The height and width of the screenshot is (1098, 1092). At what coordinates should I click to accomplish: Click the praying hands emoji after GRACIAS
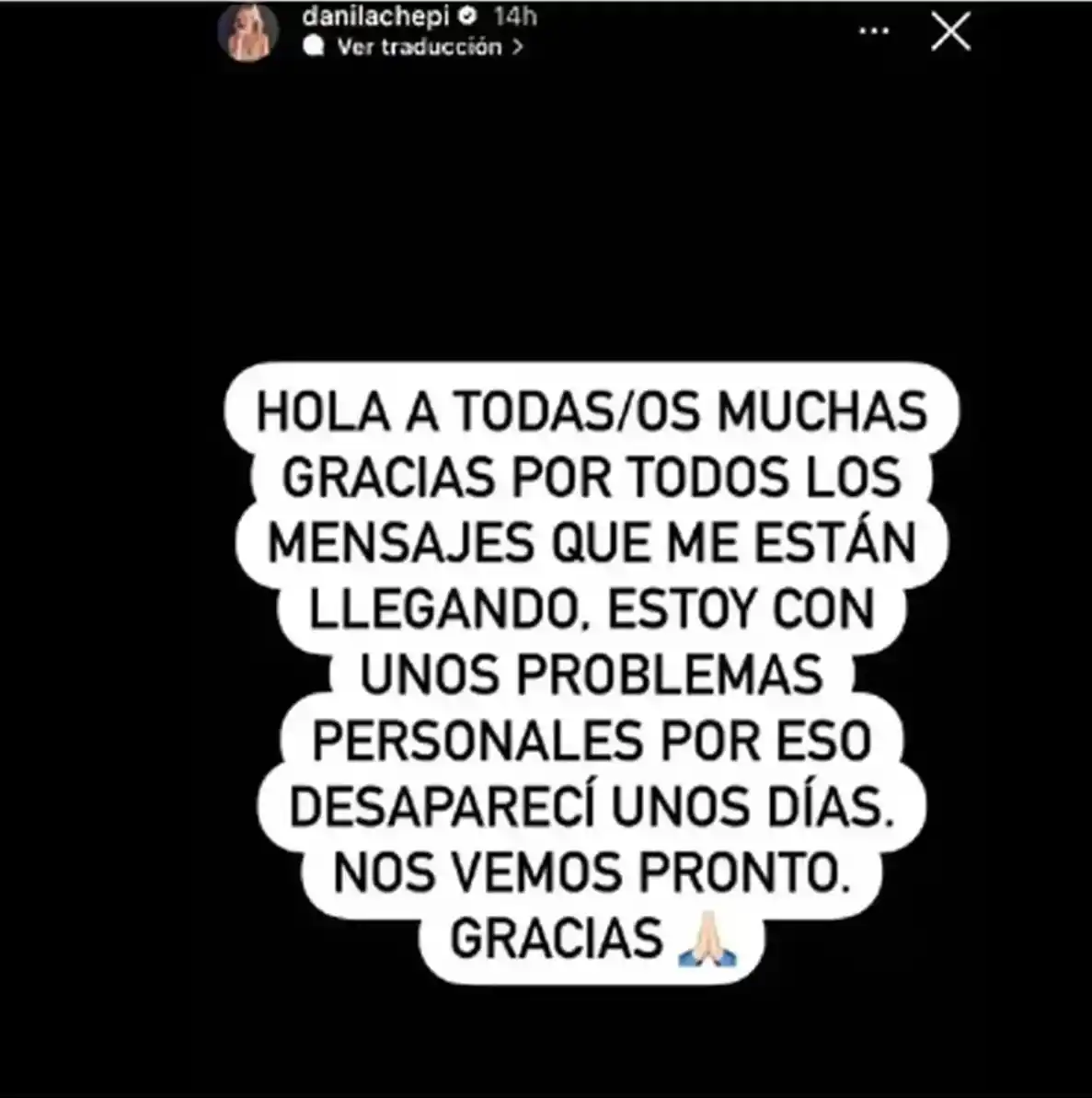(x=708, y=936)
